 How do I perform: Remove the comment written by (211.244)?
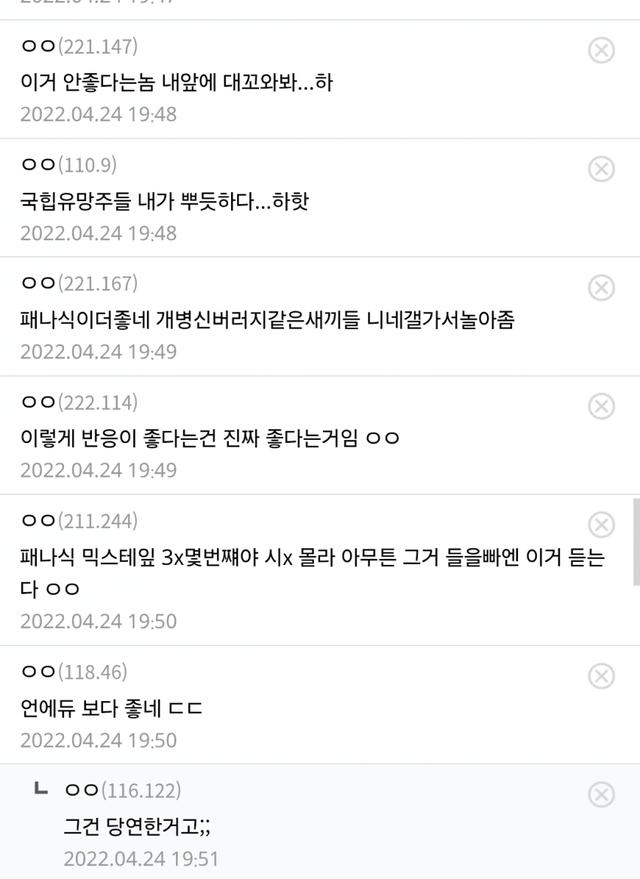pos(601,525)
